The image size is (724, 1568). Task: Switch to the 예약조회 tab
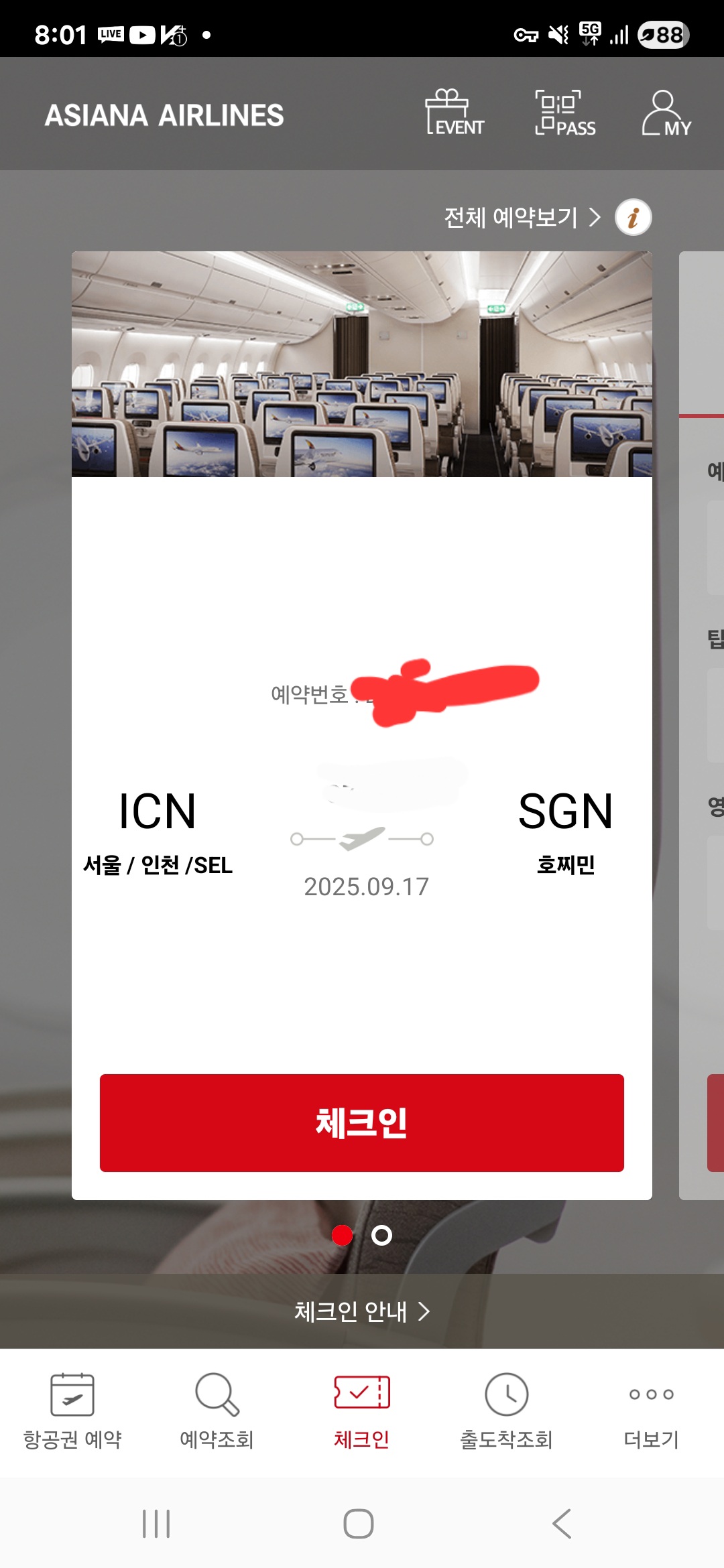[217, 1411]
